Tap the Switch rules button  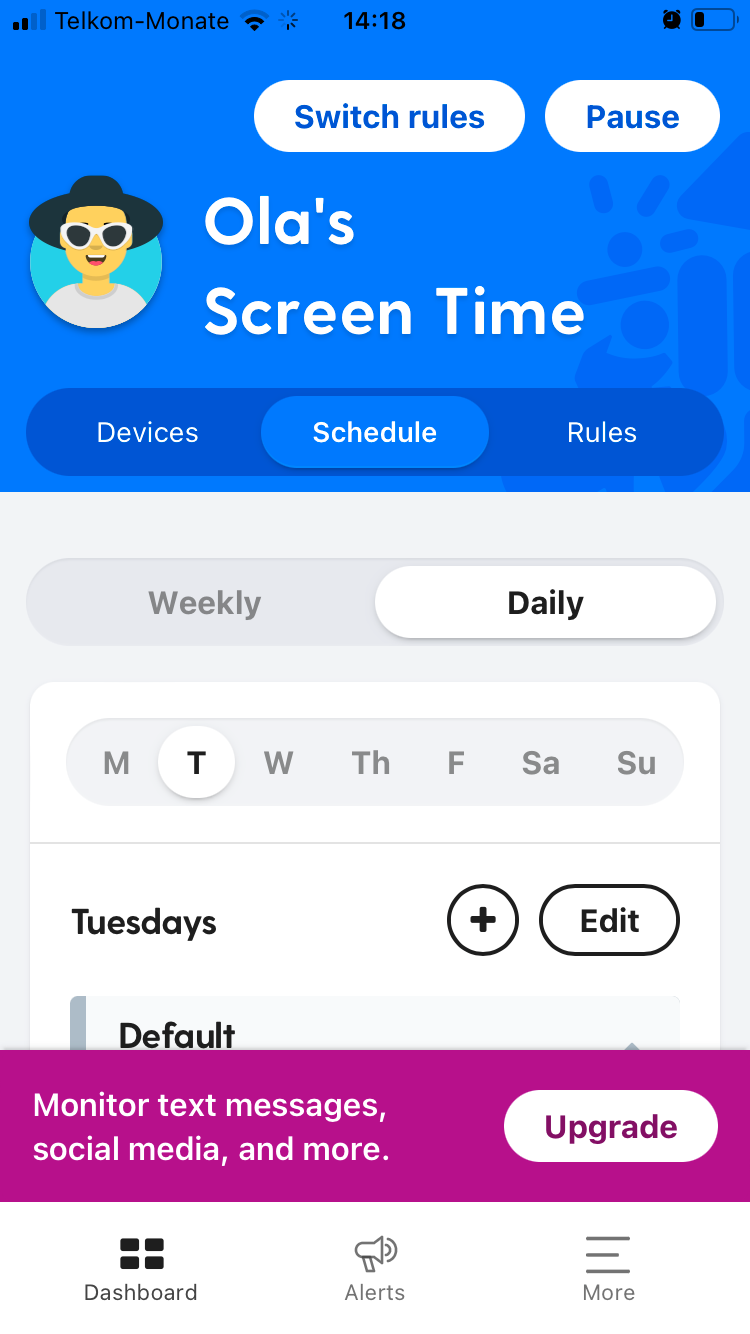pyautogui.click(x=389, y=117)
